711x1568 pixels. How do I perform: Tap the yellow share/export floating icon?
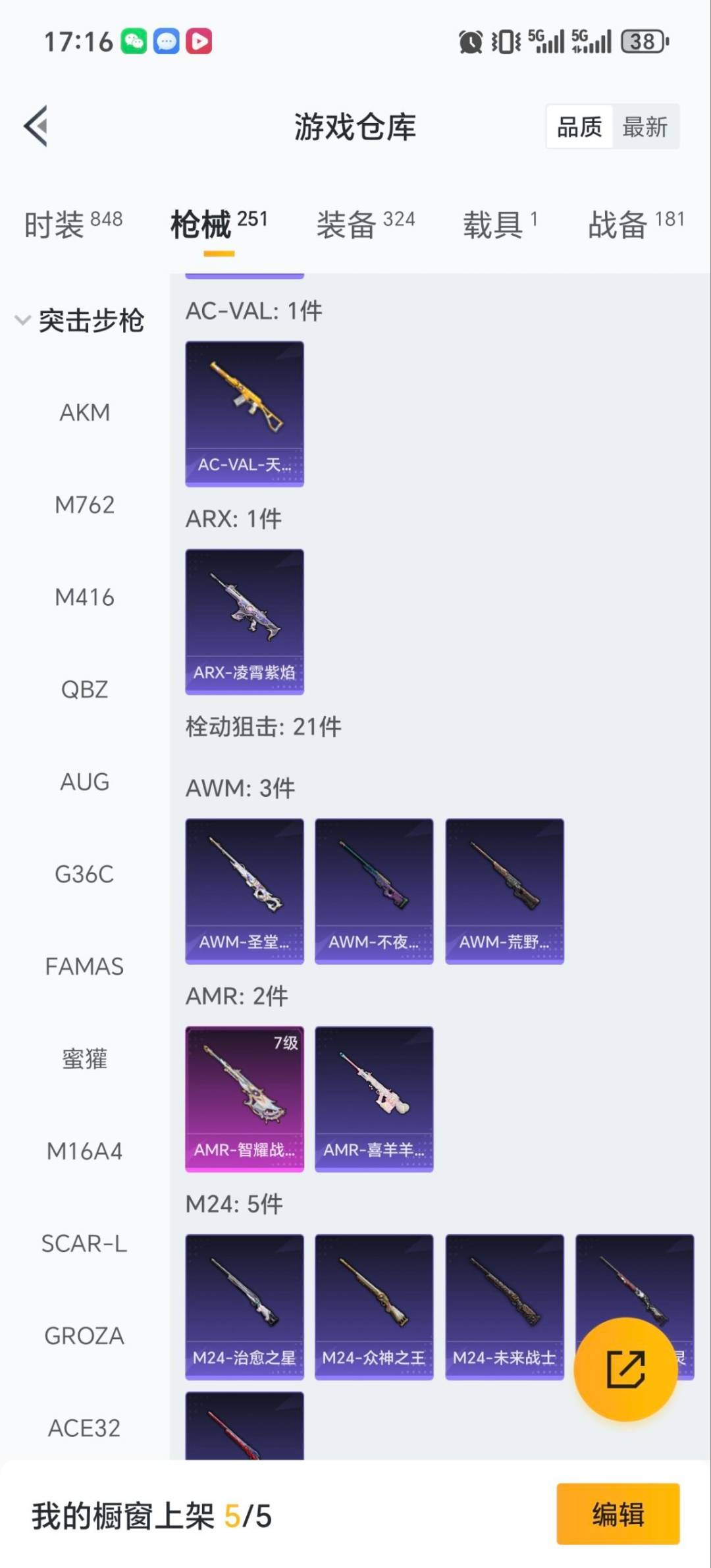tap(627, 1370)
